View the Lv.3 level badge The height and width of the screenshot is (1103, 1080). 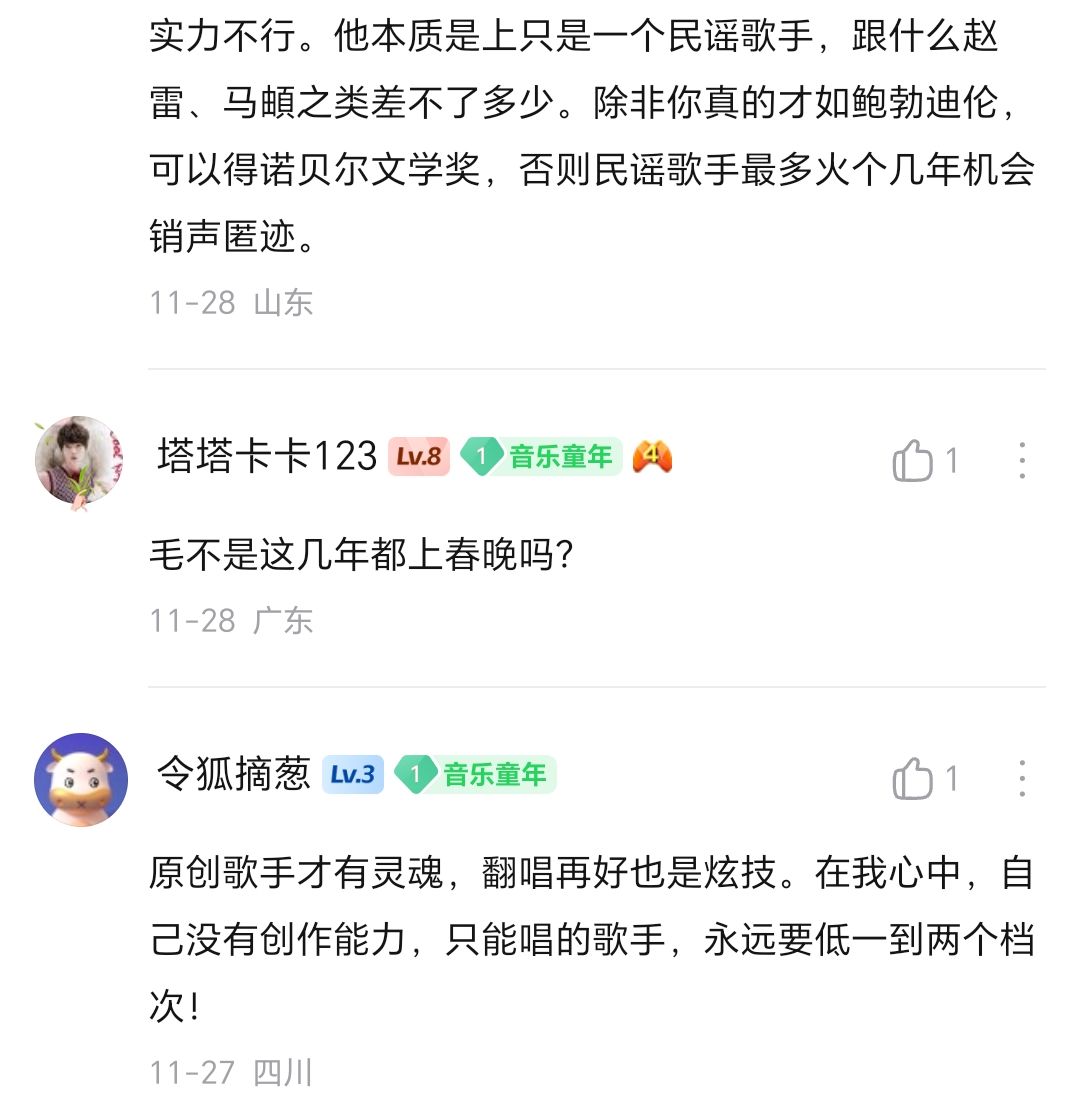(353, 775)
